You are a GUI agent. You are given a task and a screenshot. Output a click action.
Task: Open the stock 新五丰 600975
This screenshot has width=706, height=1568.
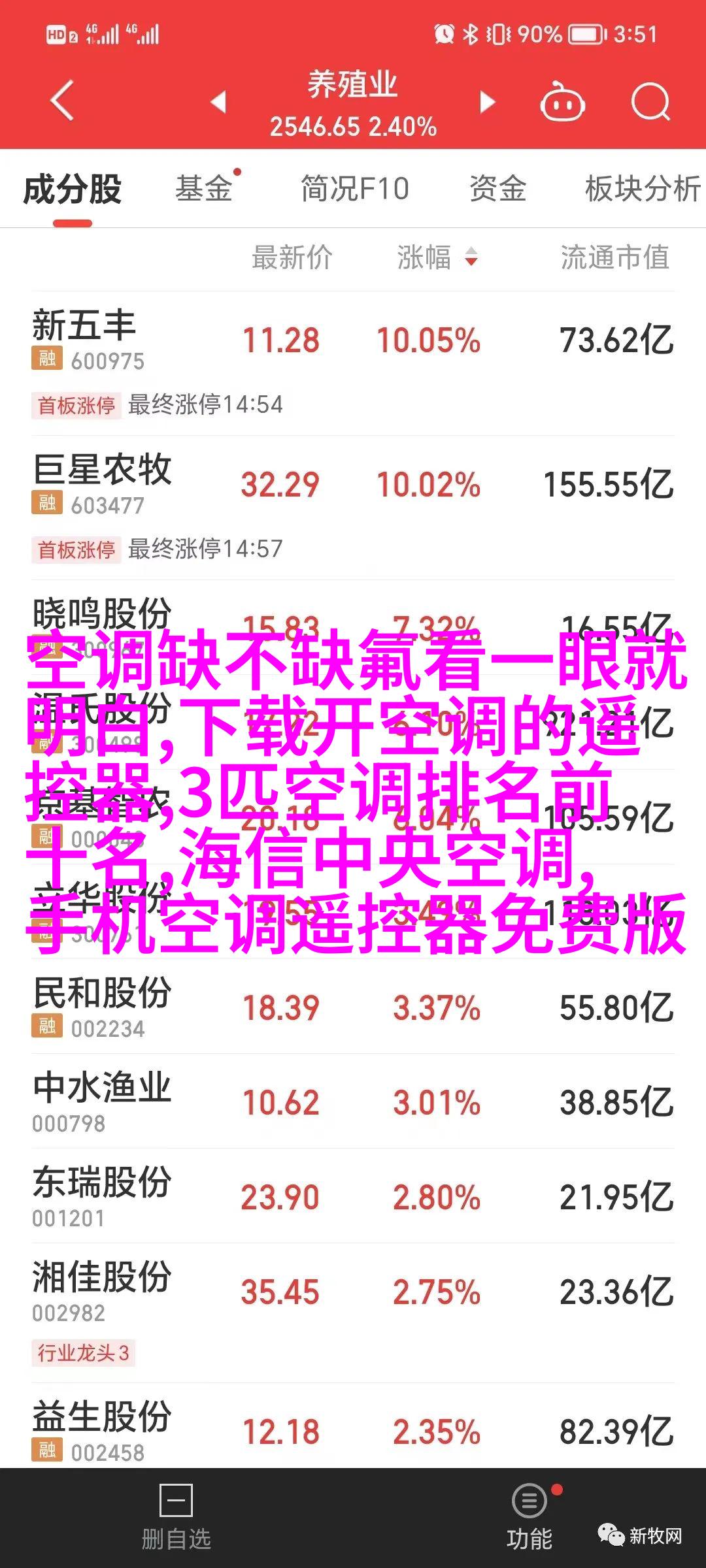coord(353,363)
